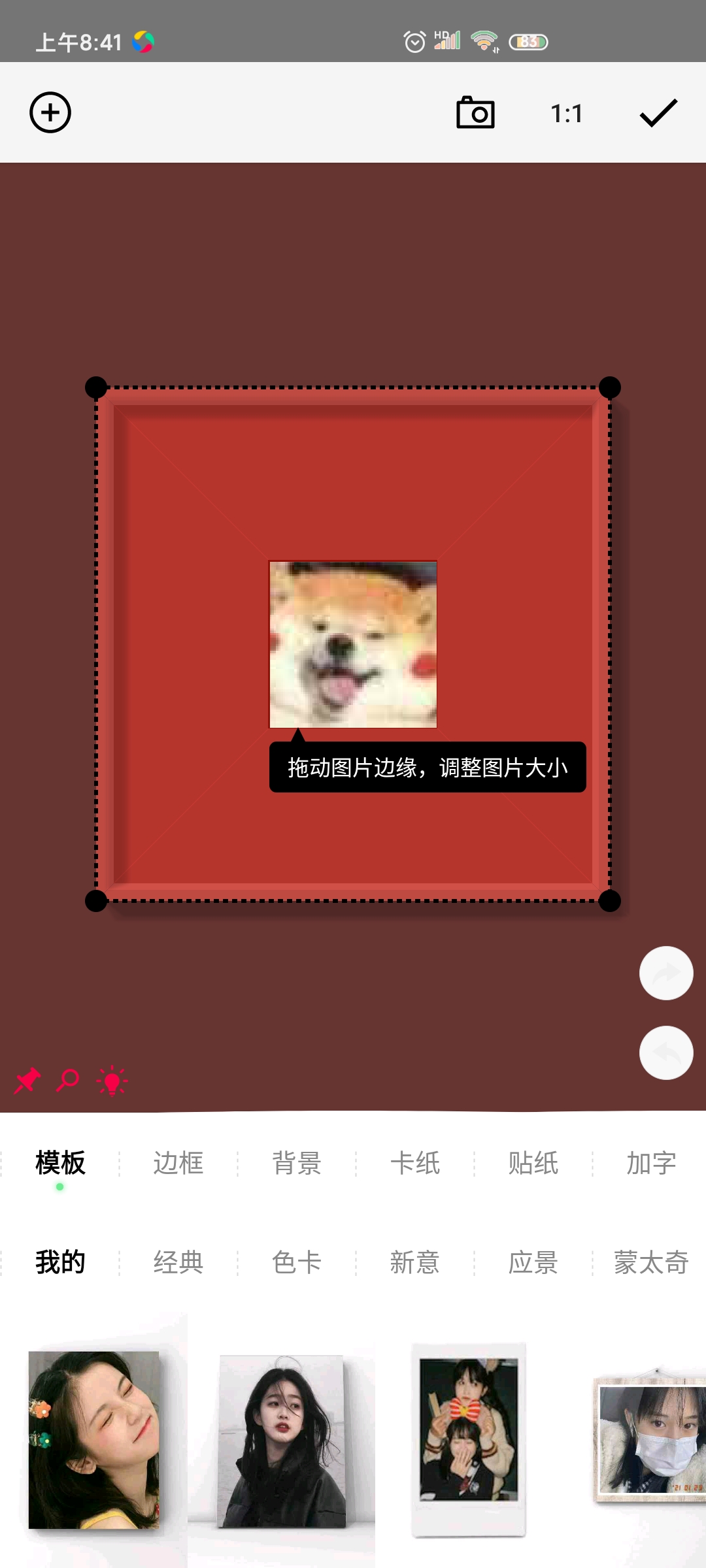
Task: Open the 新意 template category
Action: point(414,1262)
